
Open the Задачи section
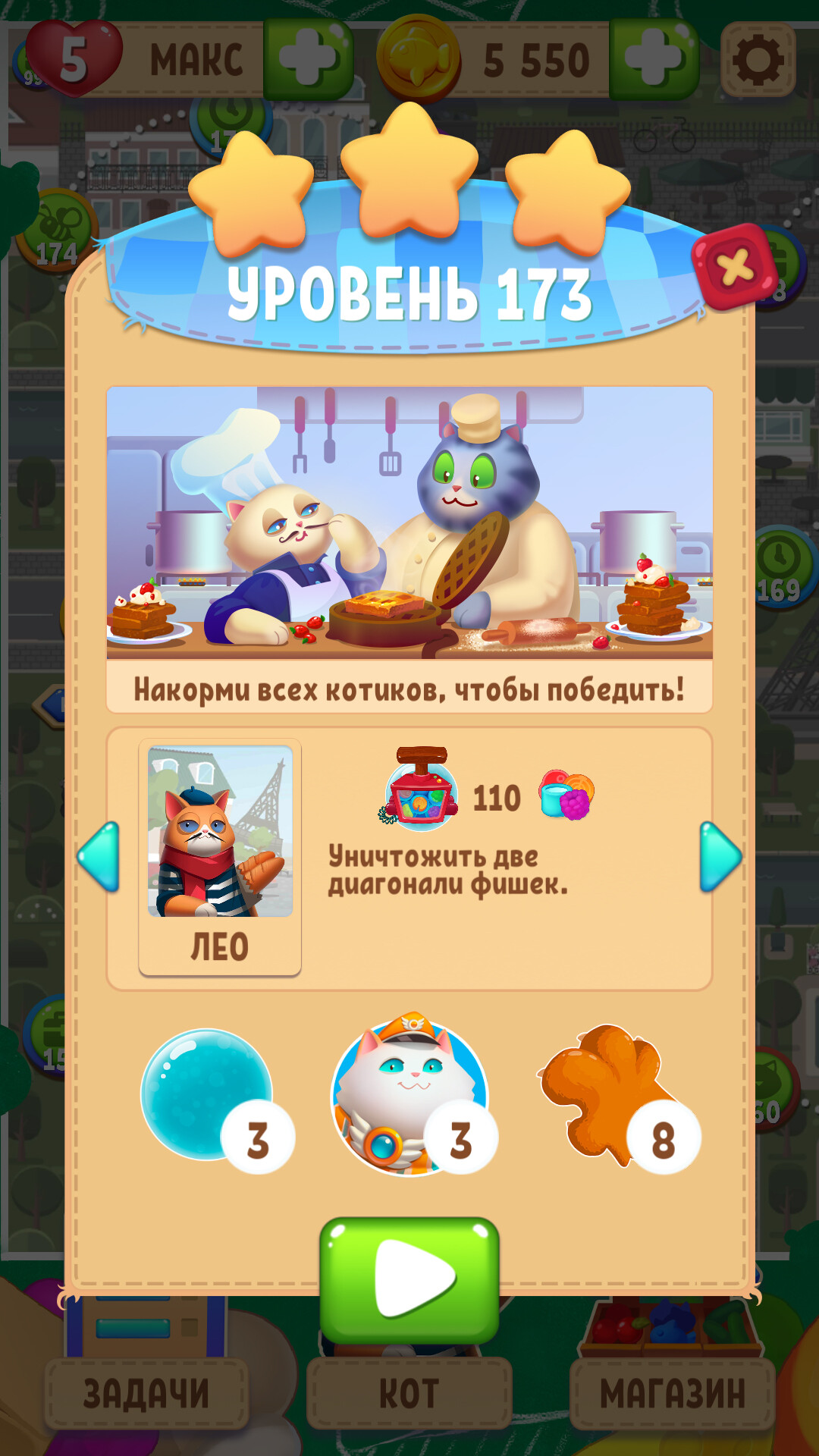[x=146, y=1394]
